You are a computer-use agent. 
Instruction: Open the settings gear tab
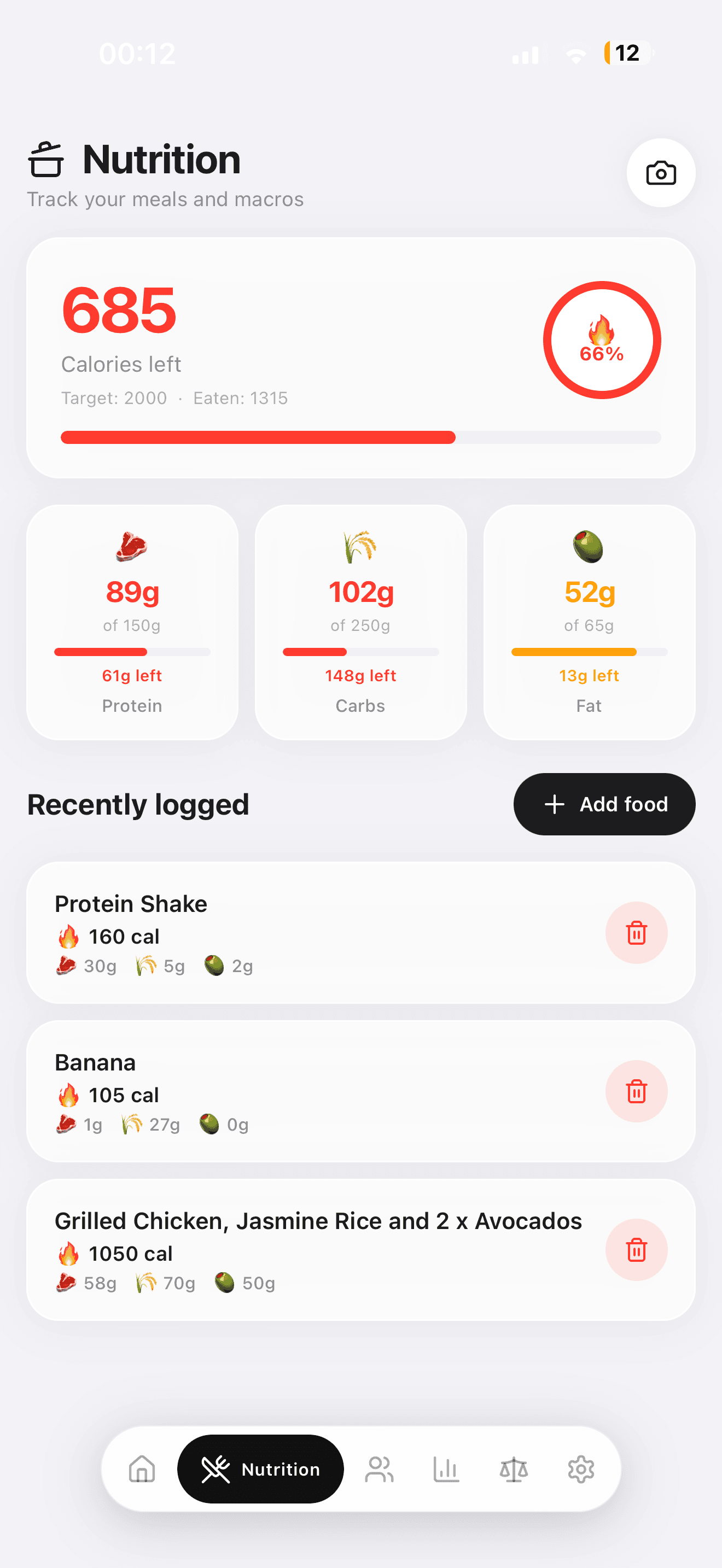coord(581,1470)
